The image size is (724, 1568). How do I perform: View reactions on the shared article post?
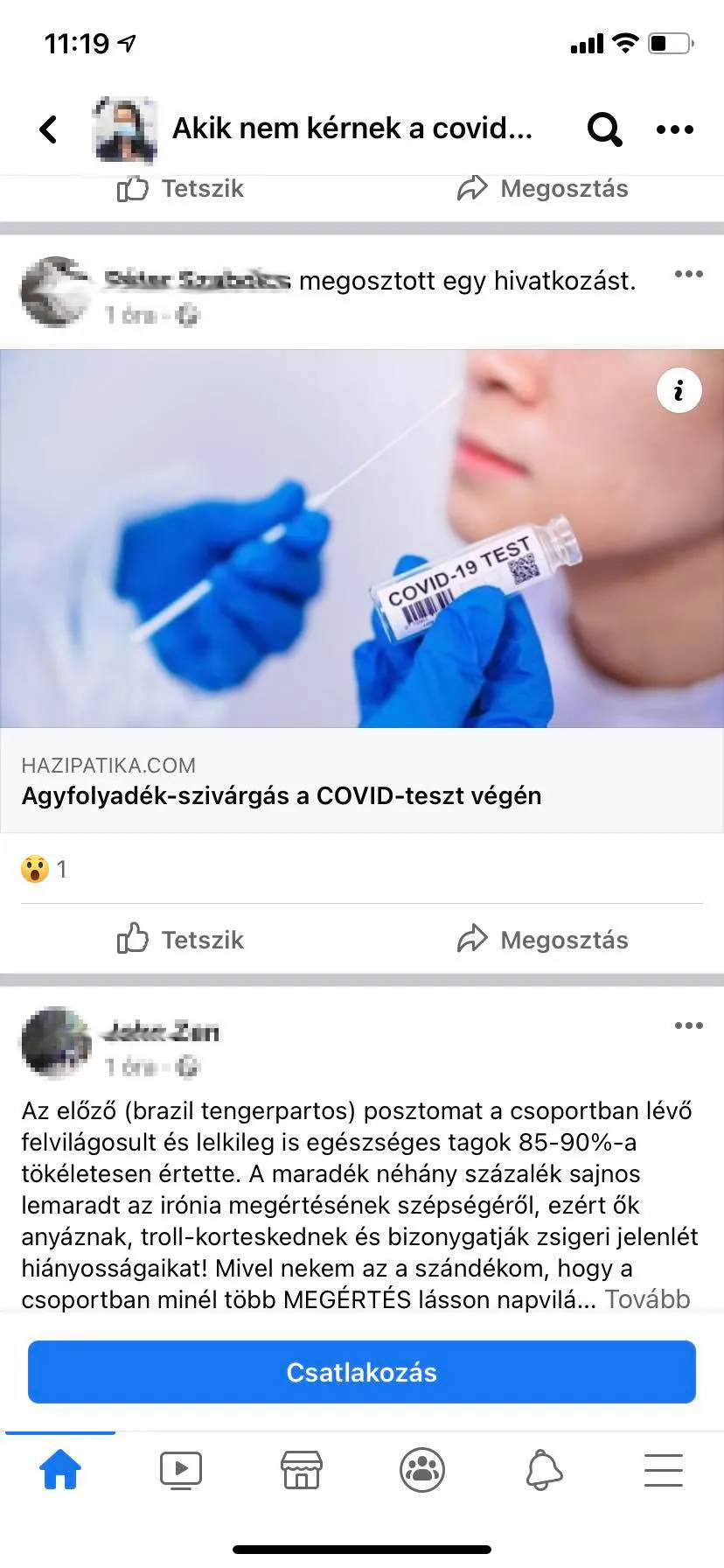[44, 869]
